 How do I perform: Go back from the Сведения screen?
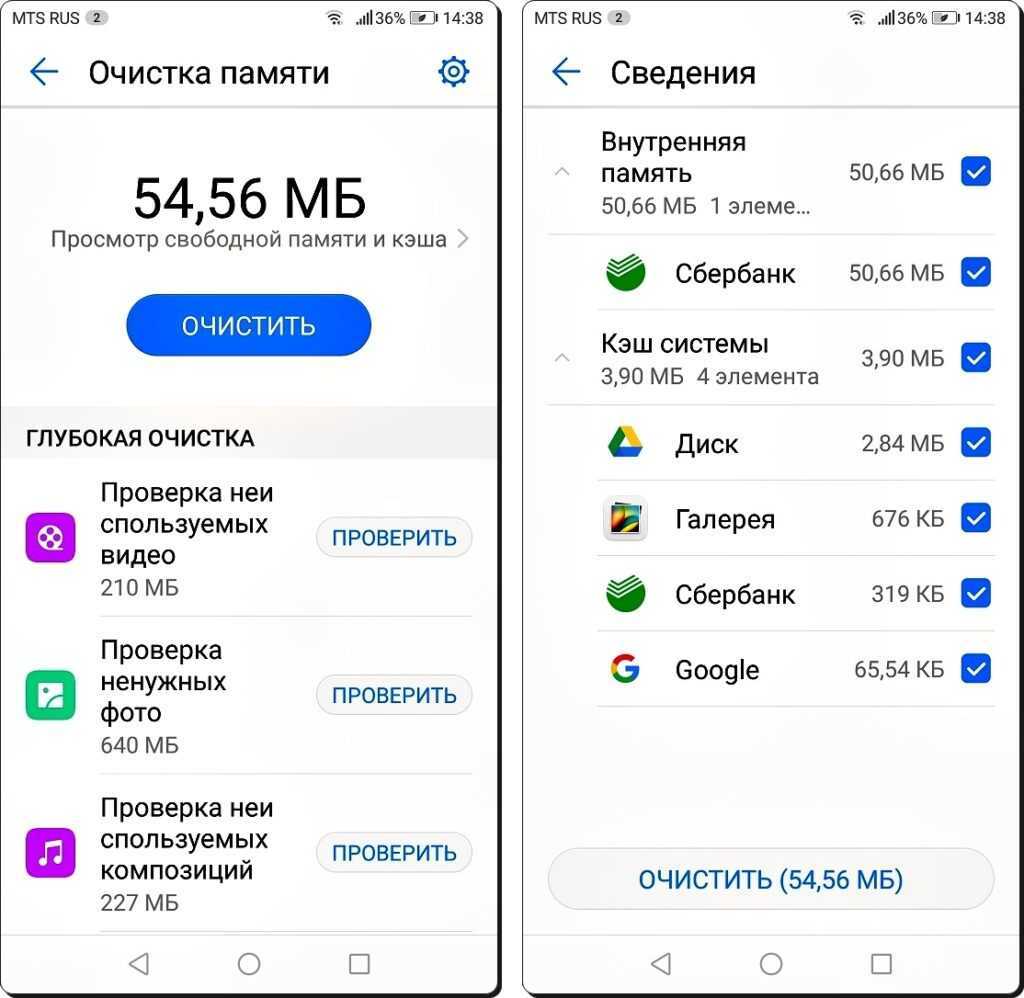(566, 72)
